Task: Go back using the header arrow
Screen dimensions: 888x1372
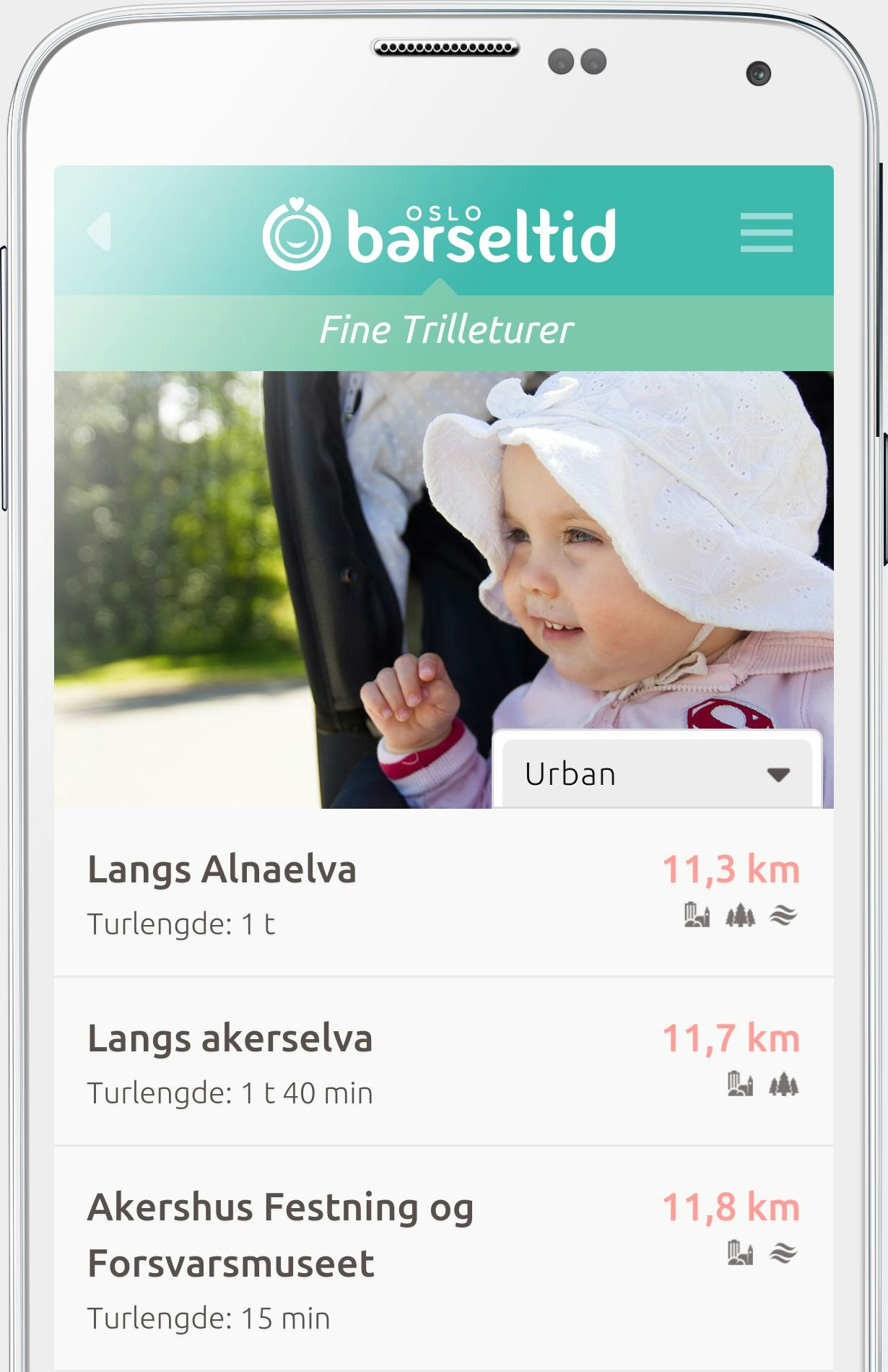Action: (100, 232)
